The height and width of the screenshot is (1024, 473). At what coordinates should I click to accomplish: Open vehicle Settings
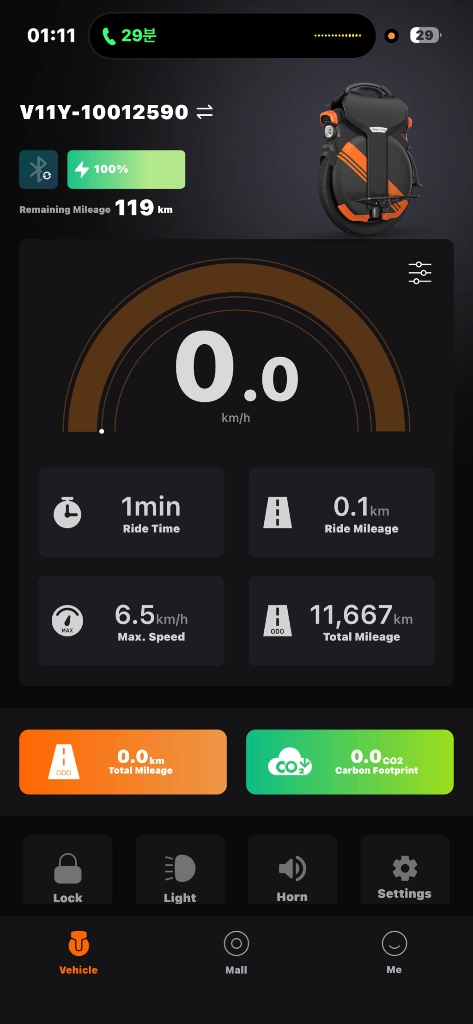(405, 870)
